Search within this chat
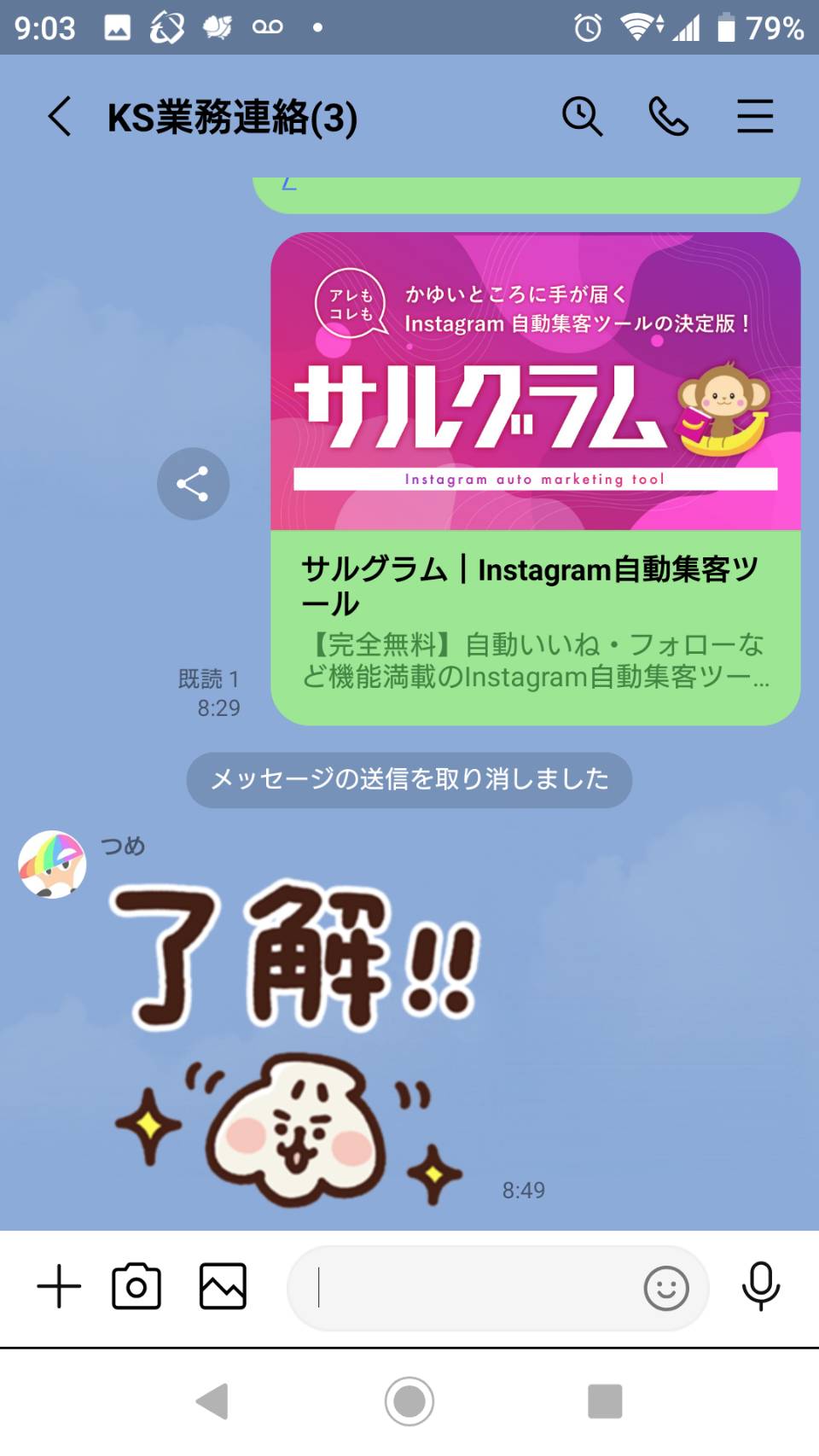 [x=583, y=116]
